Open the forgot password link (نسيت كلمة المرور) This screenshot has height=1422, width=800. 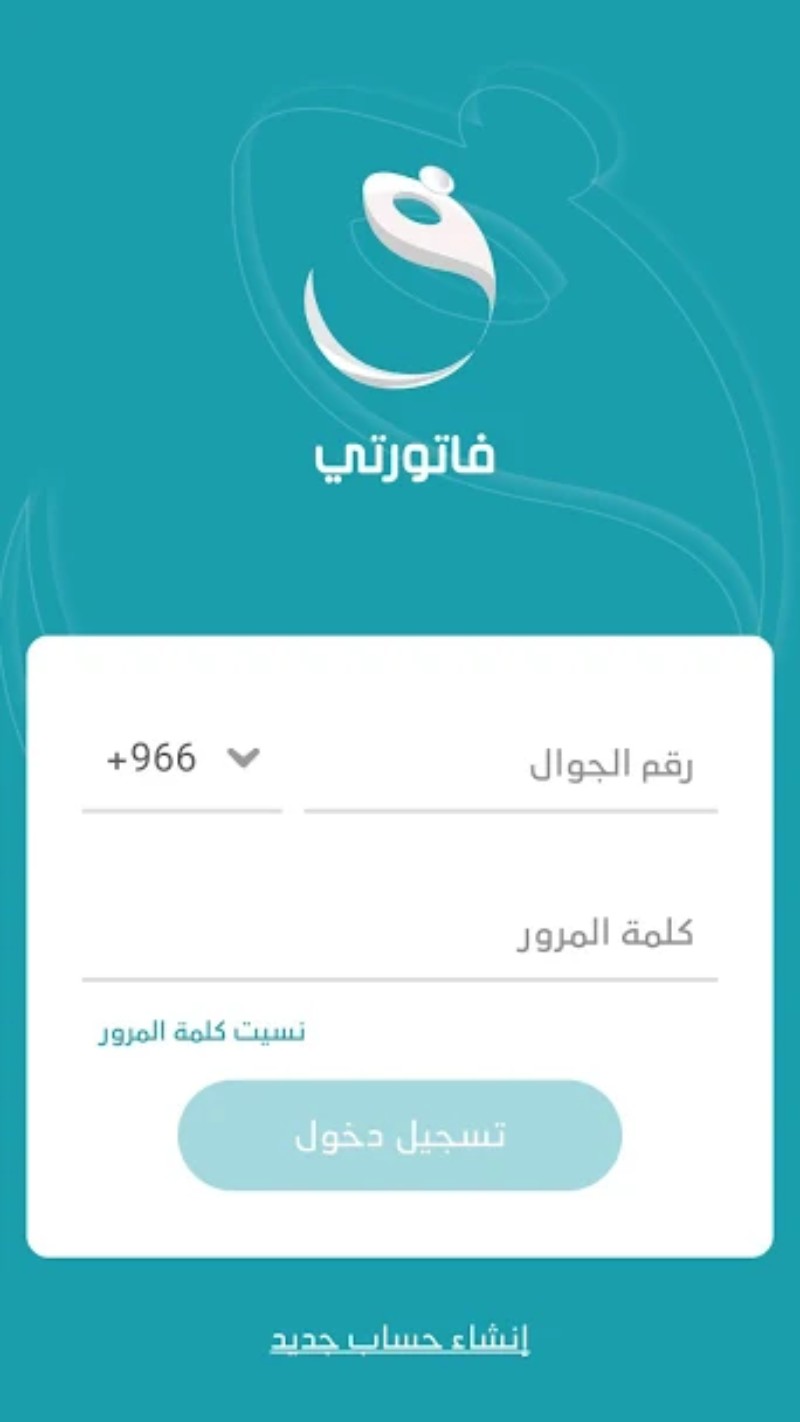[202, 1032]
